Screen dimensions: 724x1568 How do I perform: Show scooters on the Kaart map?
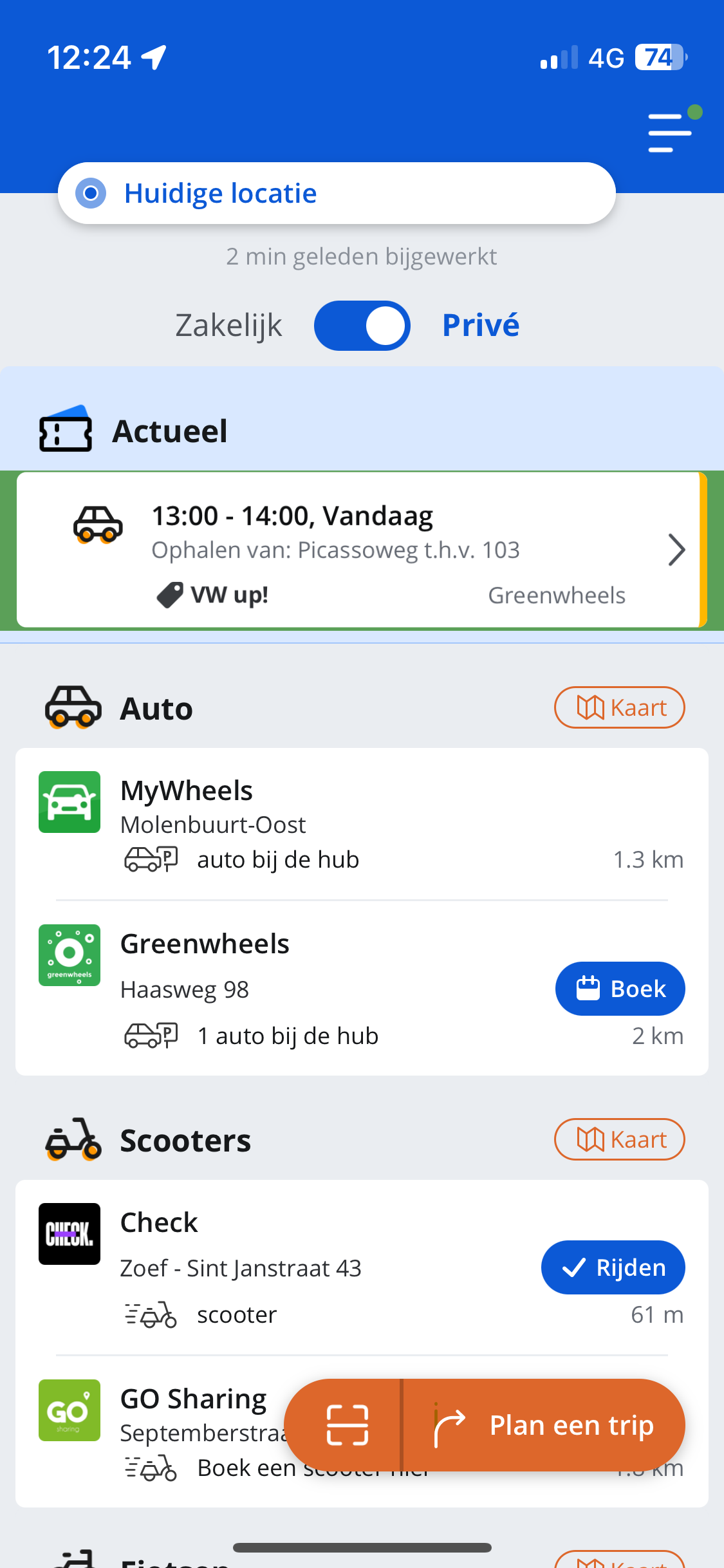pos(619,1139)
